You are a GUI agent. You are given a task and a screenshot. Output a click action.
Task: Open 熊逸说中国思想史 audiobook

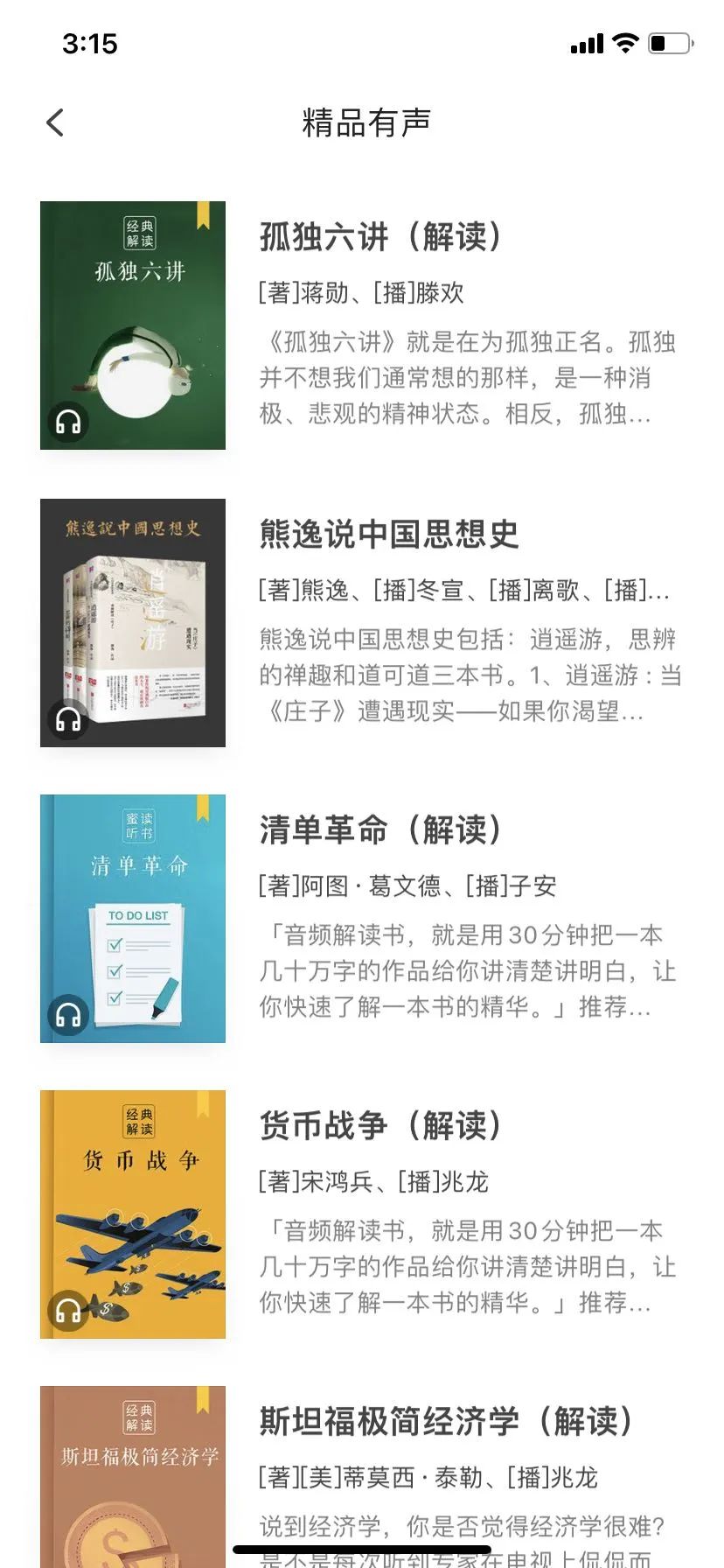tap(388, 534)
